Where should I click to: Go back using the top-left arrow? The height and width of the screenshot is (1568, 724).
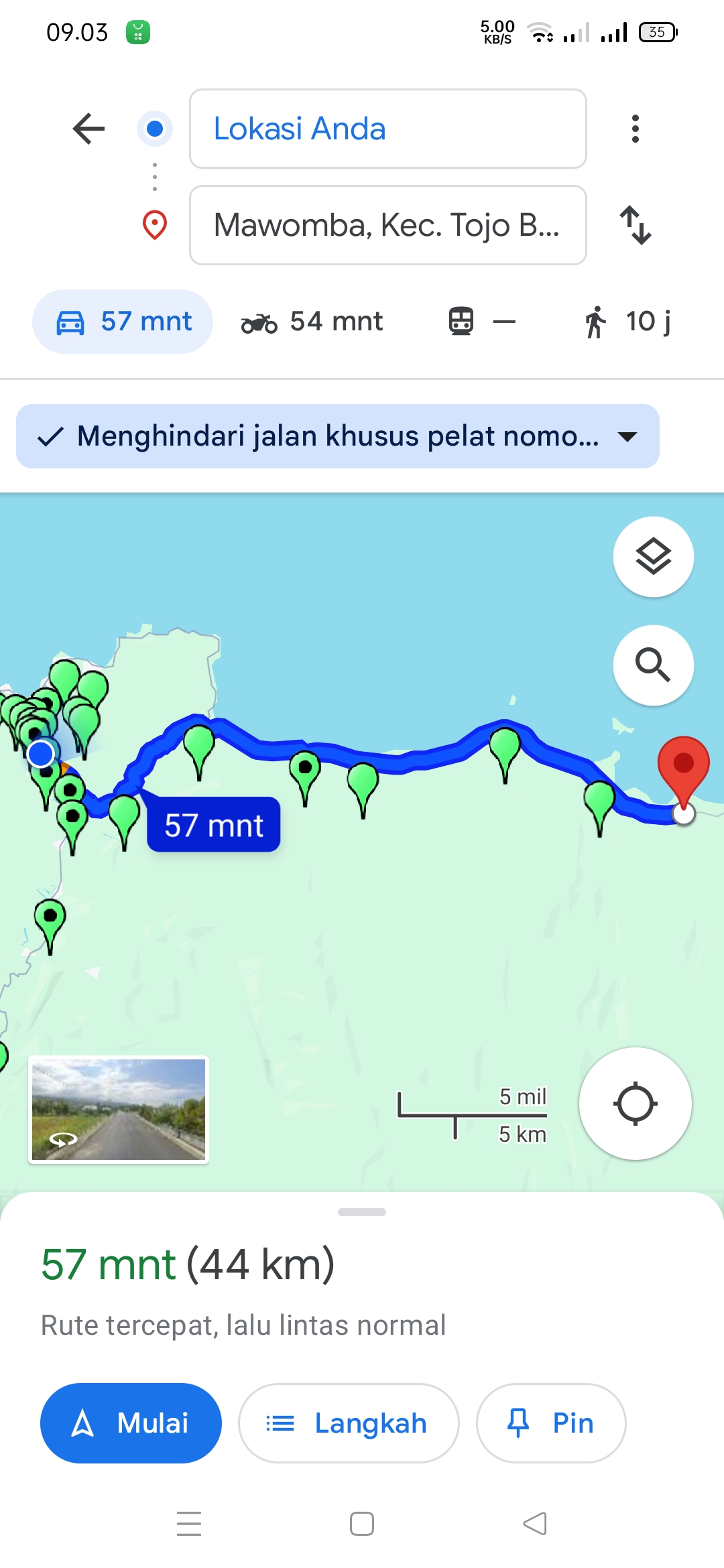[x=88, y=128]
